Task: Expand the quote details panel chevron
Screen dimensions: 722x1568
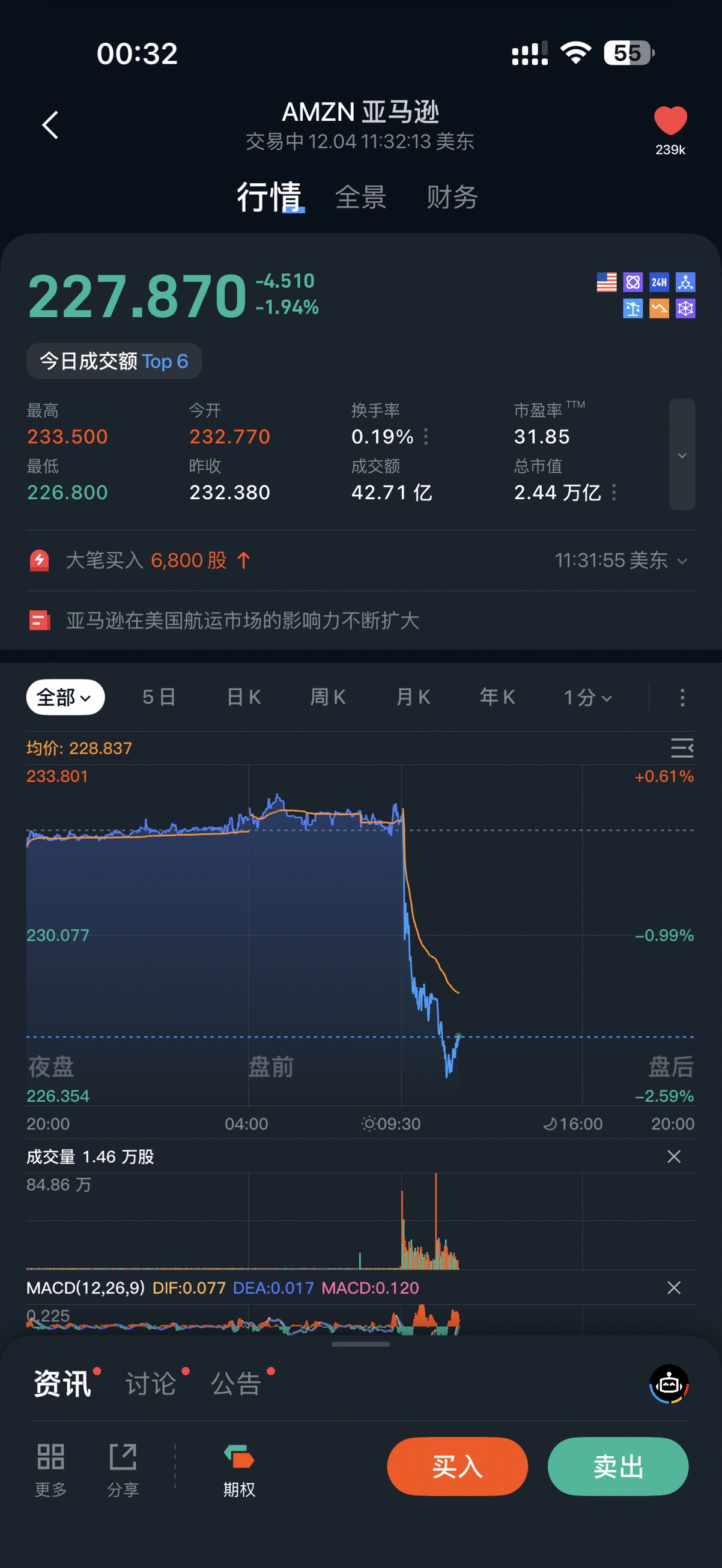Action: click(682, 454)
